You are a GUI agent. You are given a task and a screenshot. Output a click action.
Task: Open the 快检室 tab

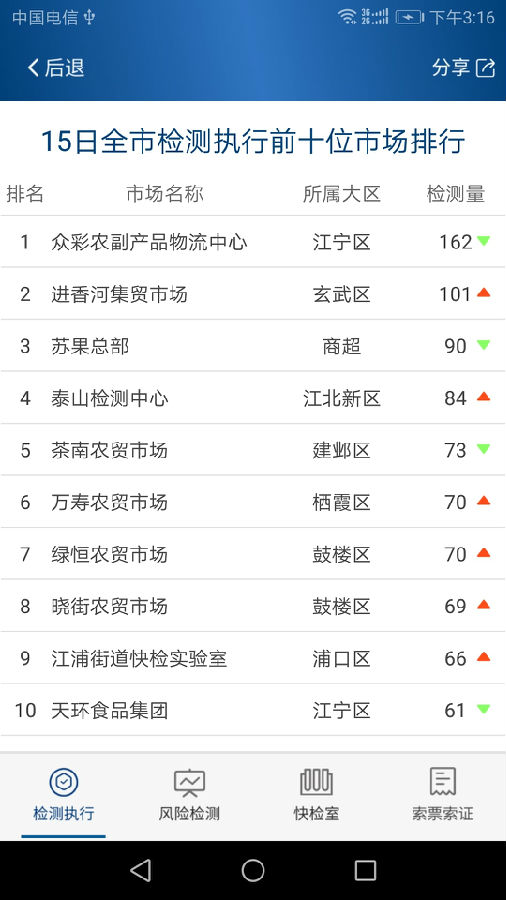(316, 795)
